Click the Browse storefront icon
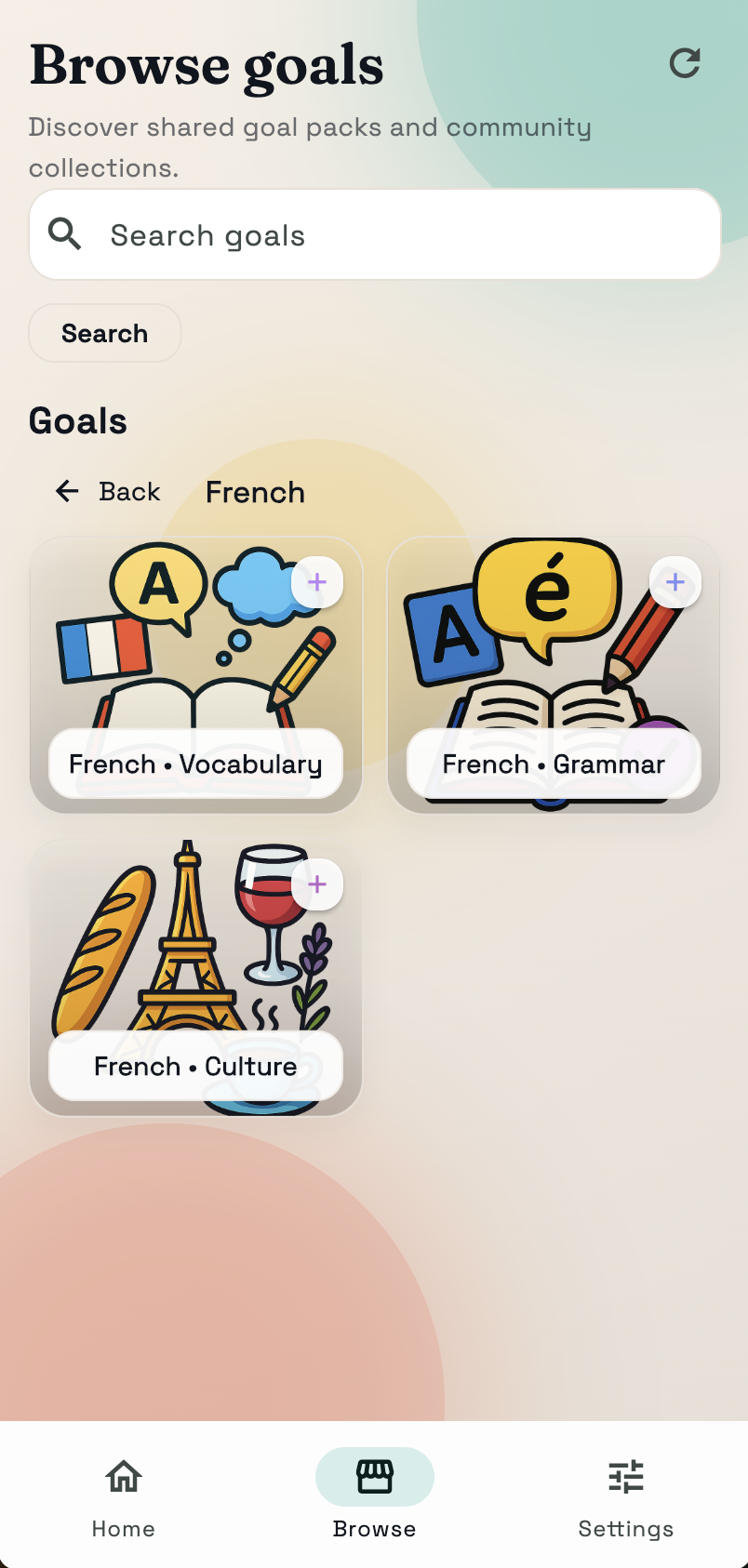 pyautogui.click(x=375, y=1476)
